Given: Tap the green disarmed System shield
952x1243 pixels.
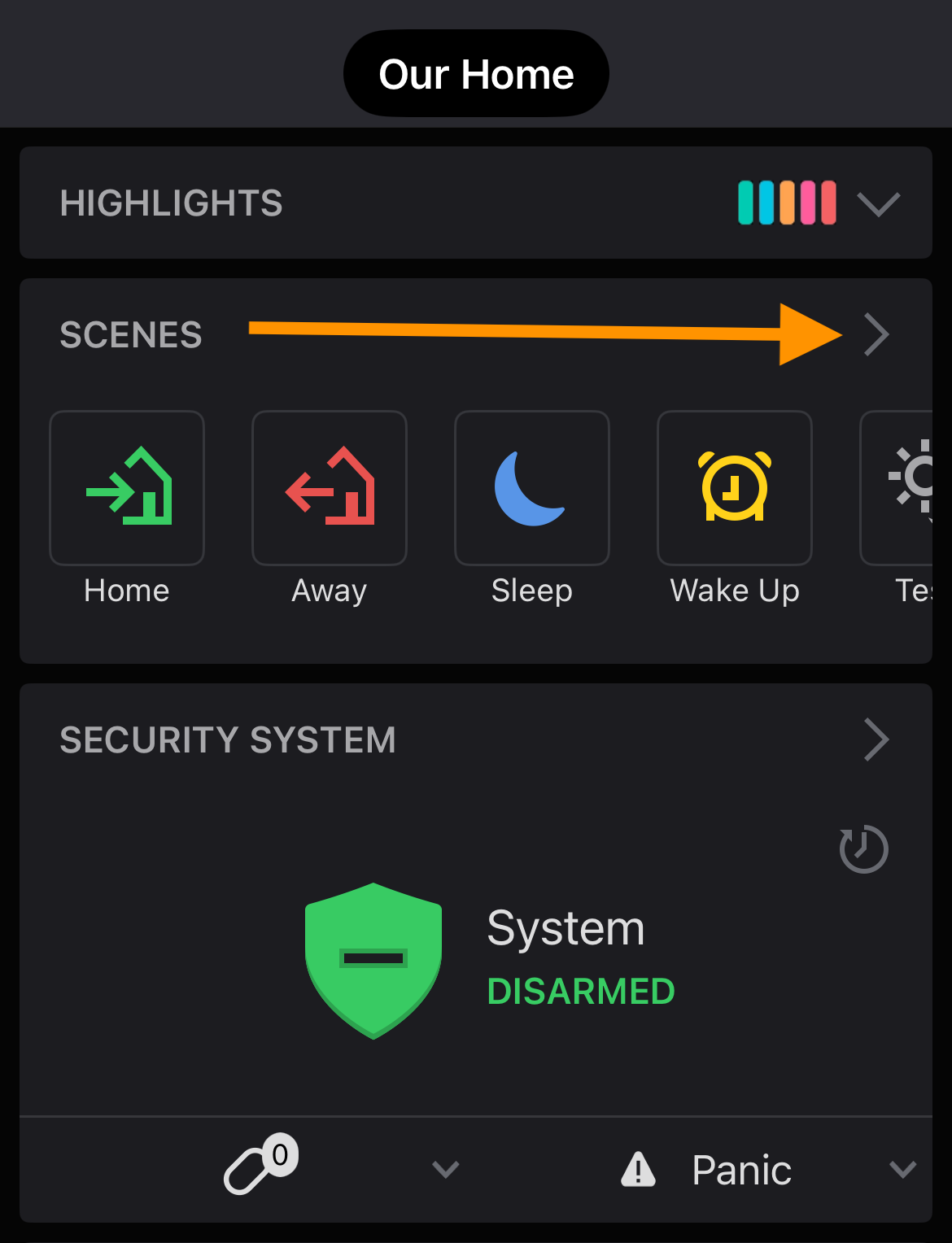Looking at the screenshot, I should tap(373, 960).
